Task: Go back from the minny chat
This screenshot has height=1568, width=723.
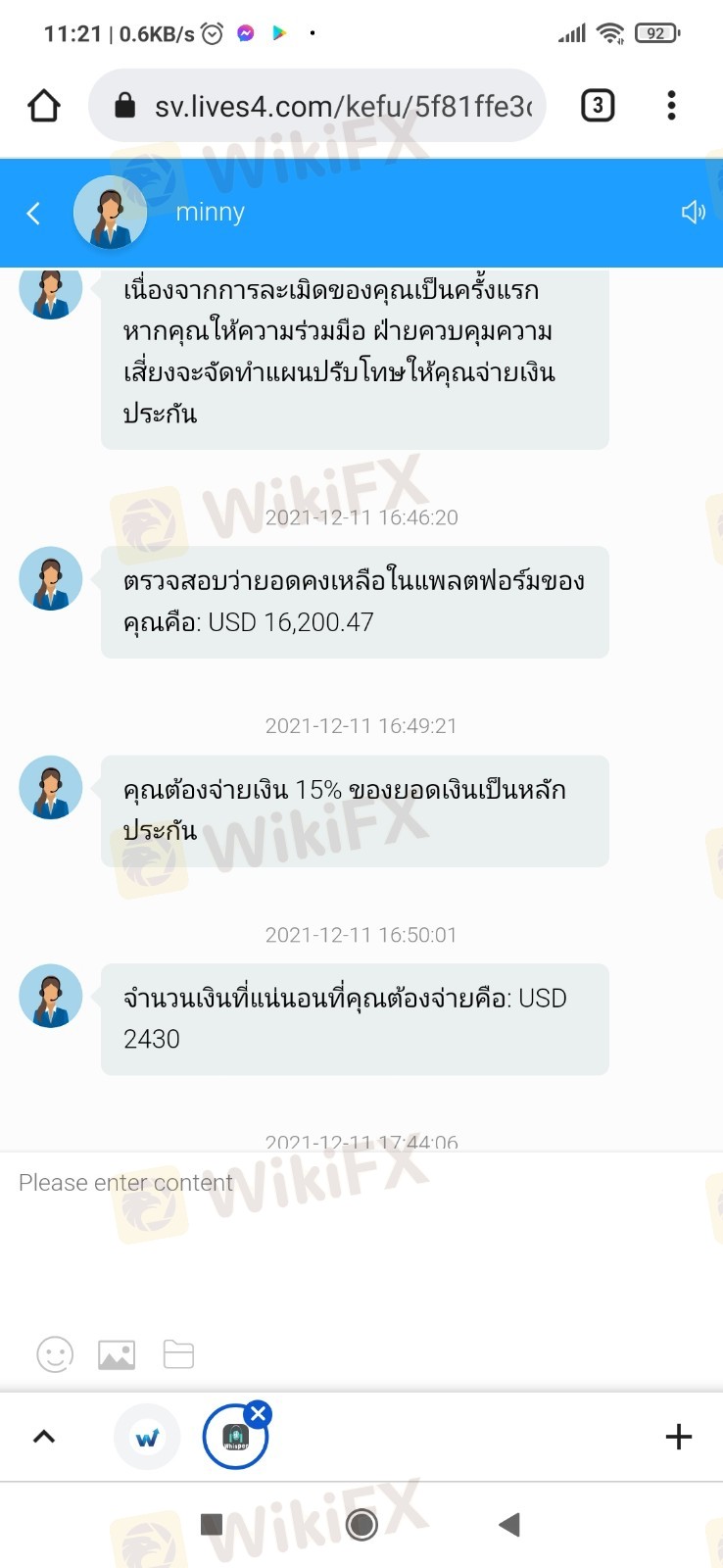Action: [33, 213]
